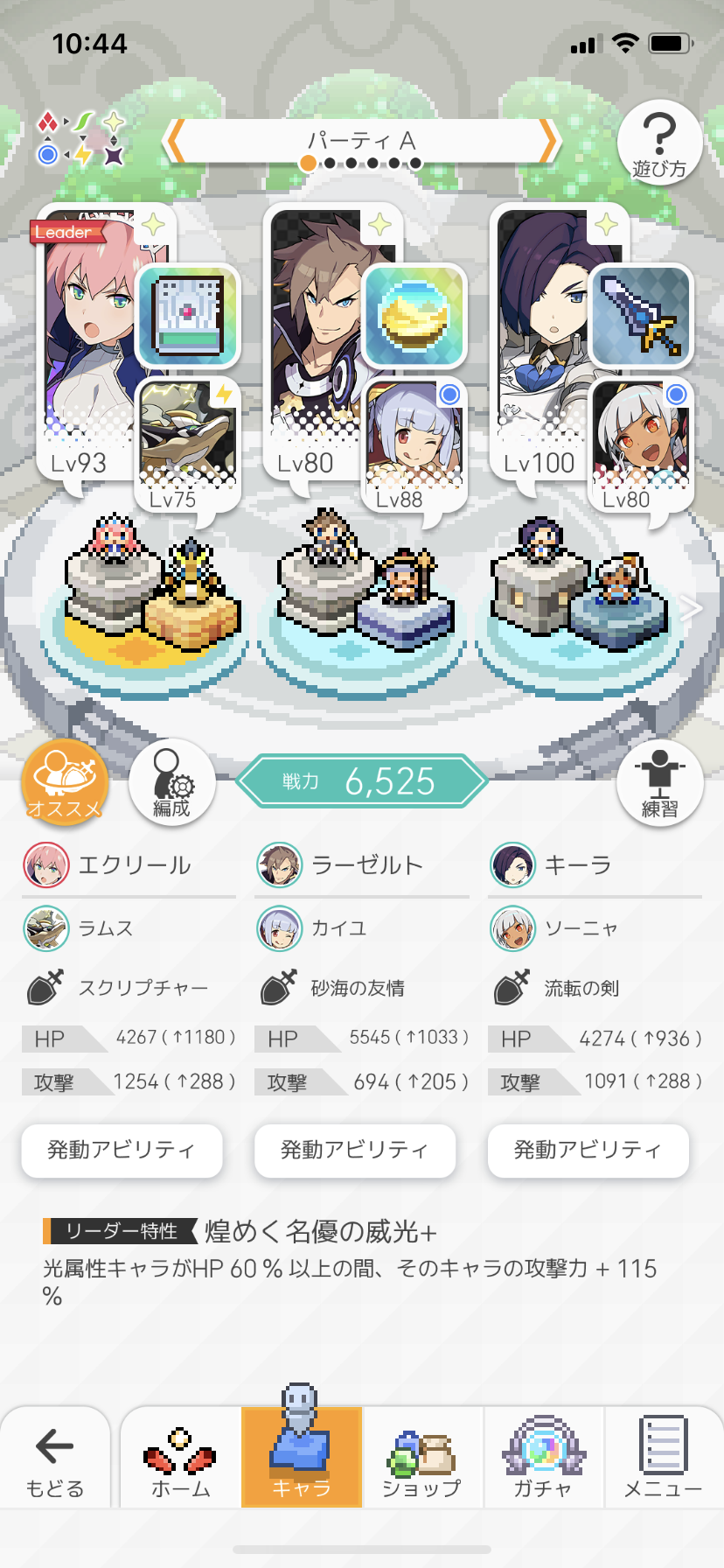Go to the previous party with left arrow
The width and height of the screenshot is (724, 1568).
176,142
